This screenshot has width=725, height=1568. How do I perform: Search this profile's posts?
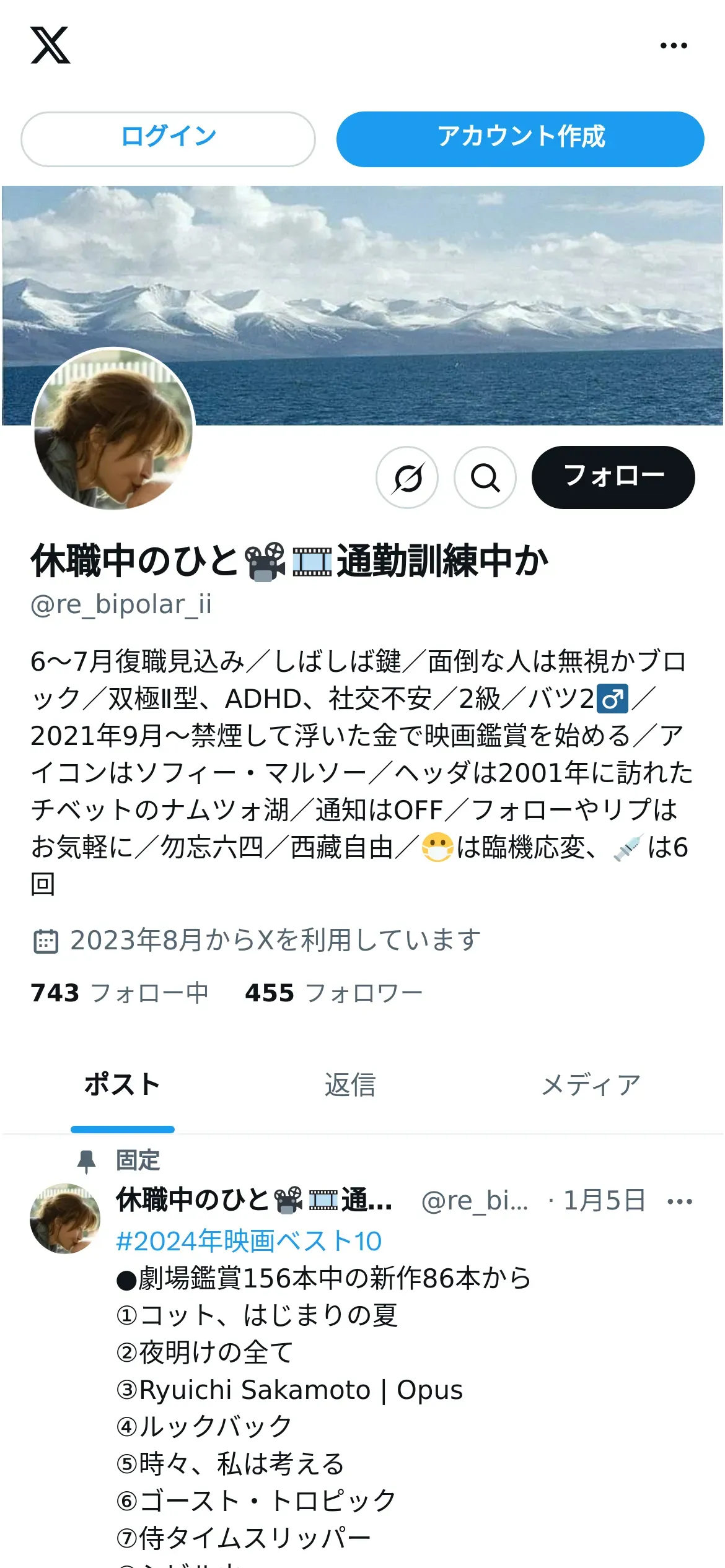click(485, 477)
